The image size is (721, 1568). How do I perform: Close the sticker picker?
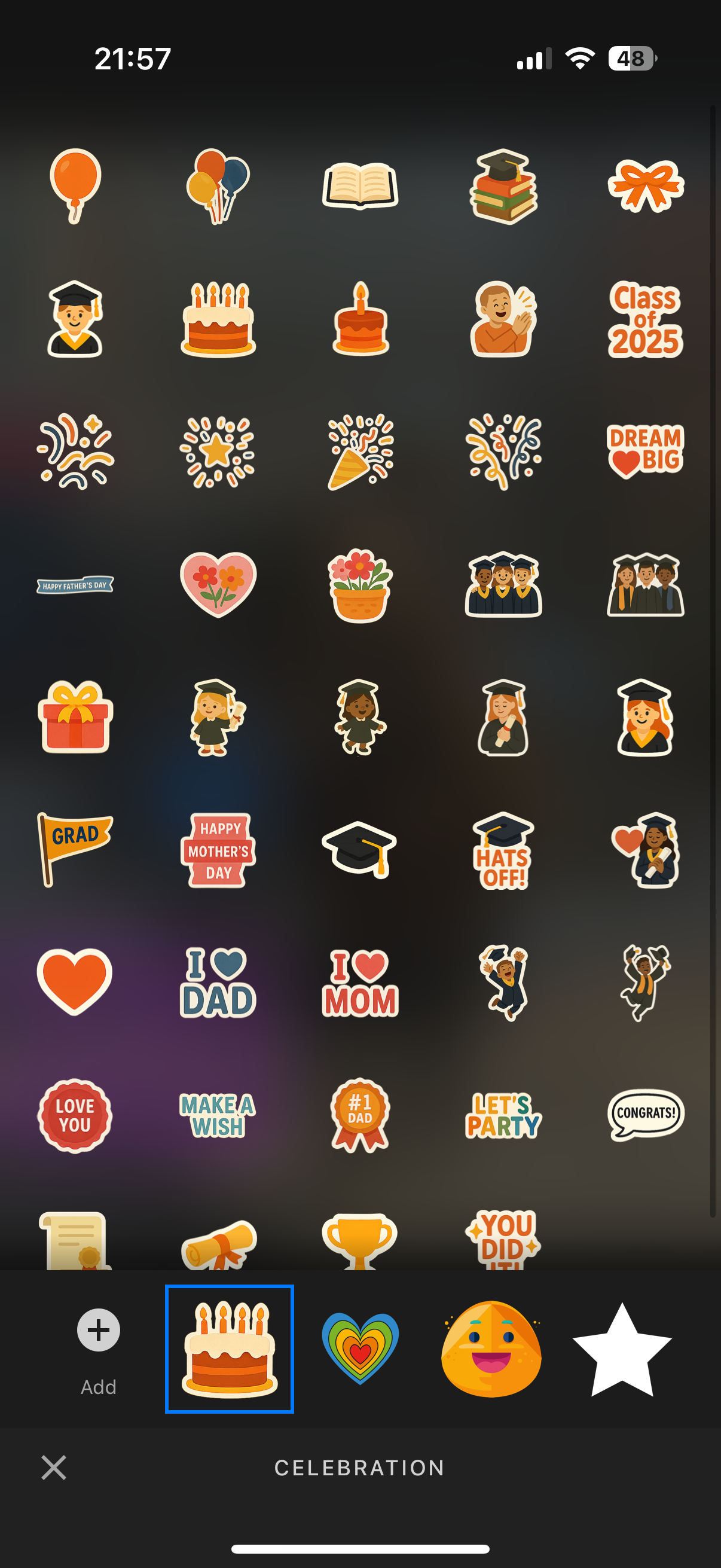pyautogui.click(x=54, y=1468)
